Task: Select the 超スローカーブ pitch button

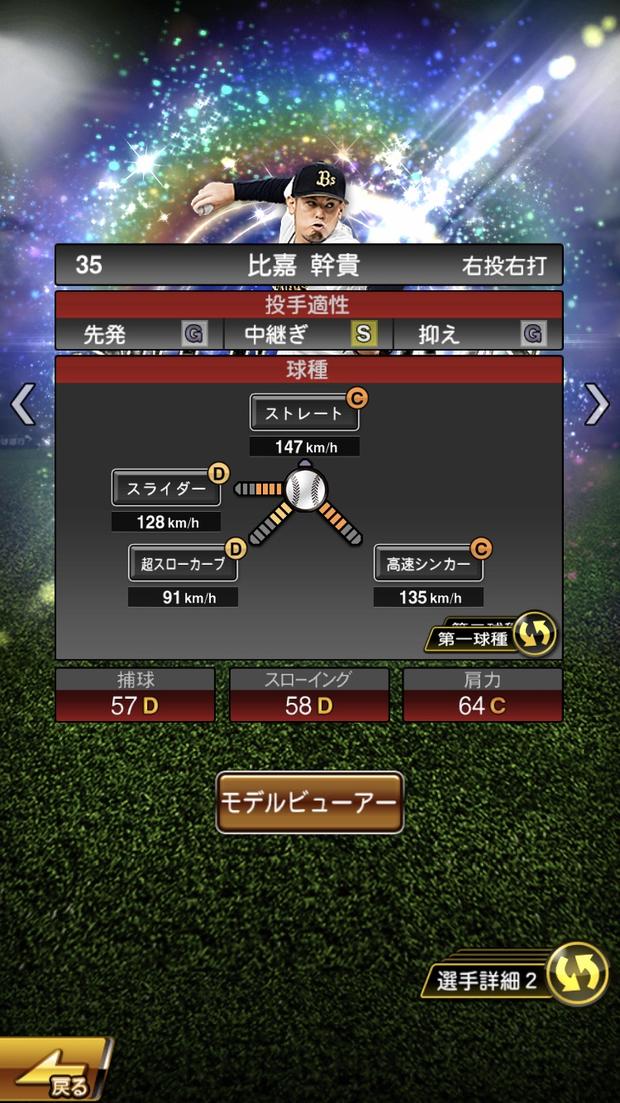Action: 183,564
